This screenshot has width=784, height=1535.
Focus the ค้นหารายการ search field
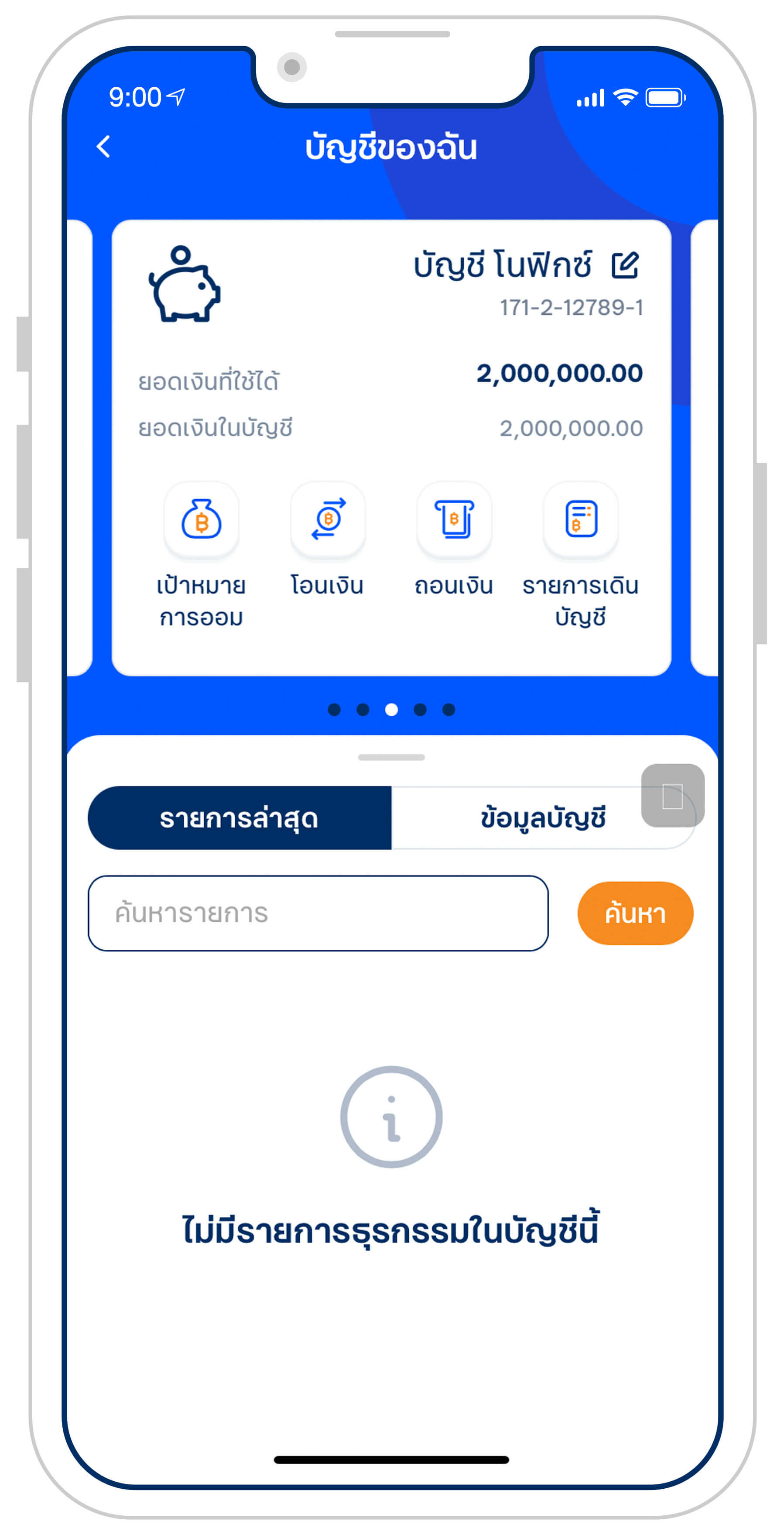coord(318,913)
